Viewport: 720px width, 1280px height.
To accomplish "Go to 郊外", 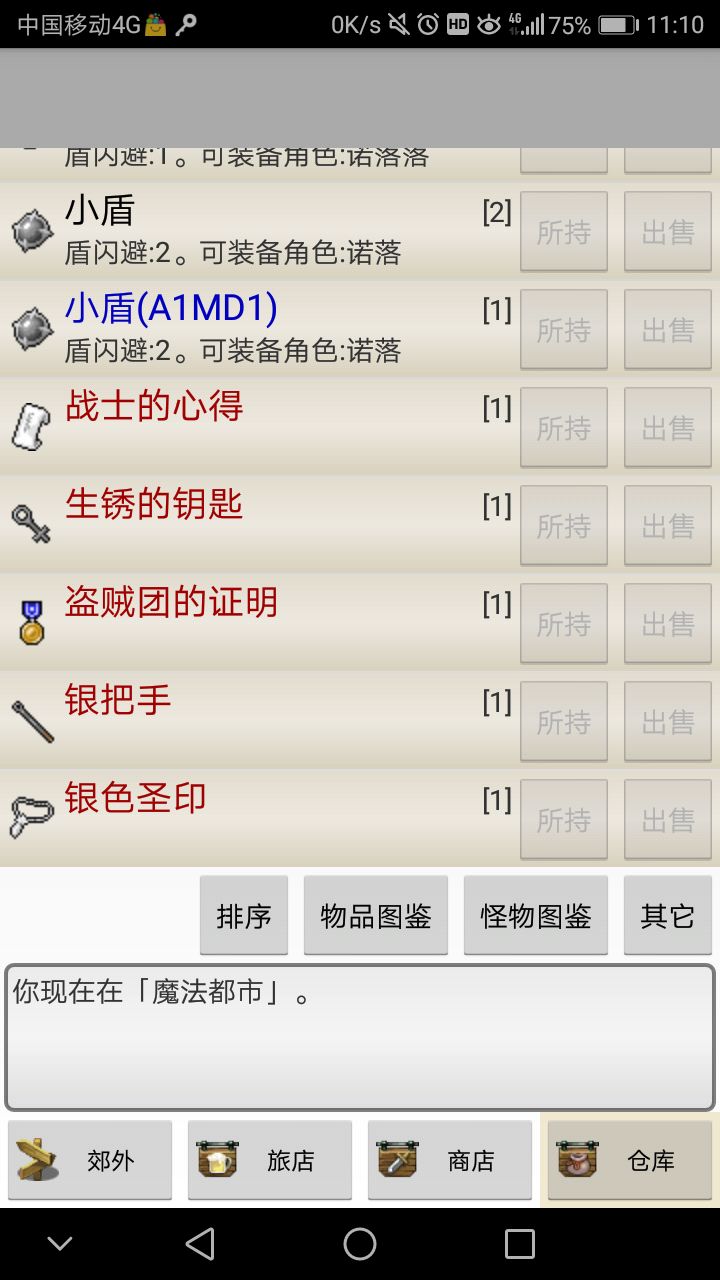I will coord(90,1160).
